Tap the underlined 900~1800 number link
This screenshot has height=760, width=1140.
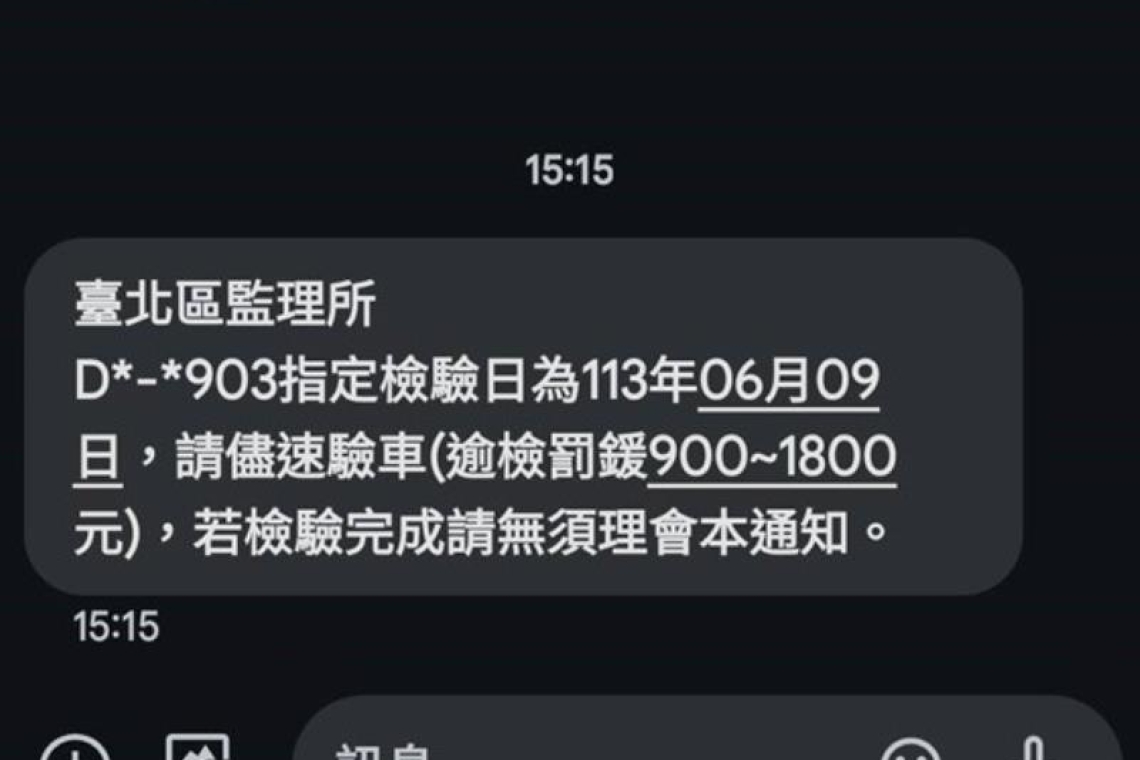(771, 460)
